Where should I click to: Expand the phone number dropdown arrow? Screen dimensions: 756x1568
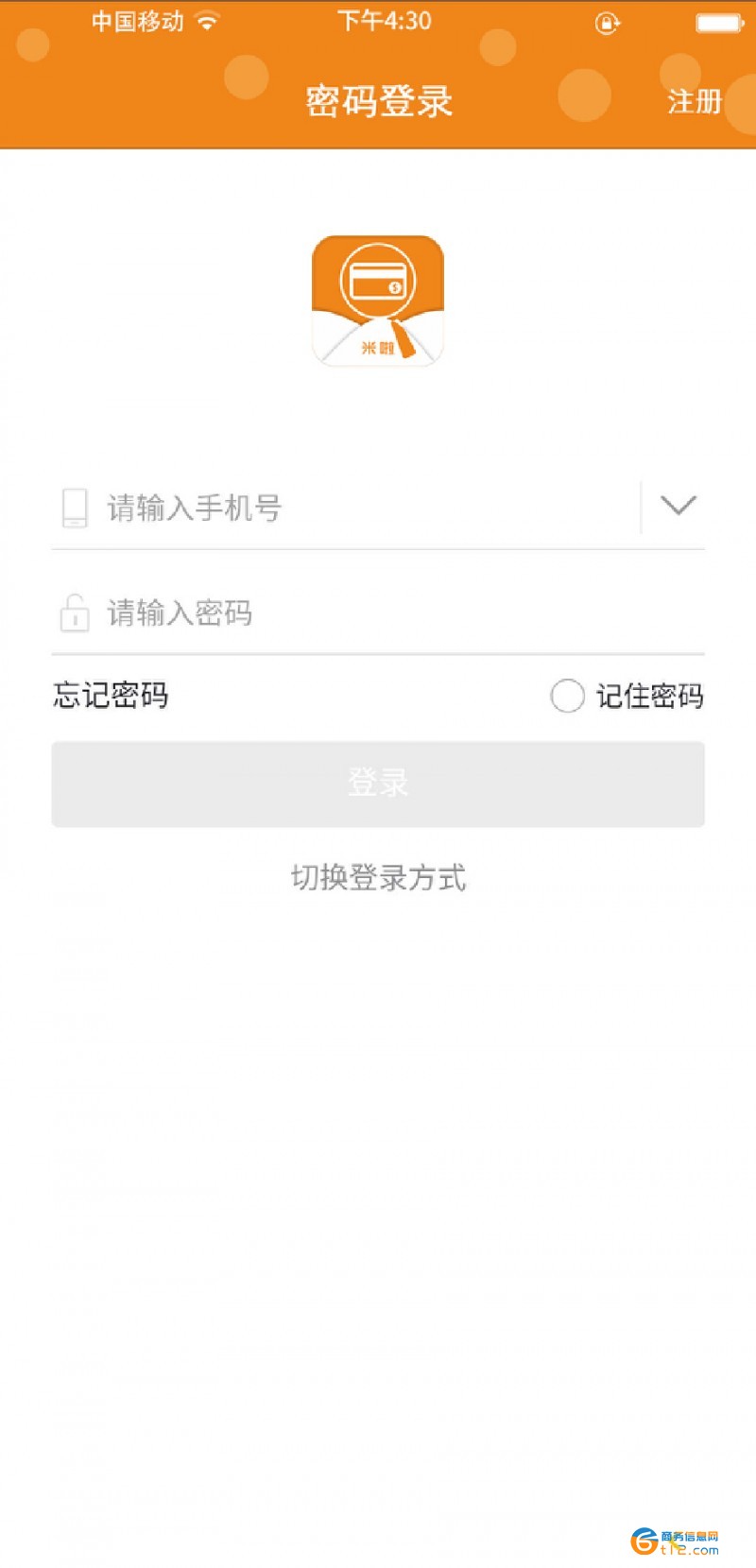[x=678, y=507]
